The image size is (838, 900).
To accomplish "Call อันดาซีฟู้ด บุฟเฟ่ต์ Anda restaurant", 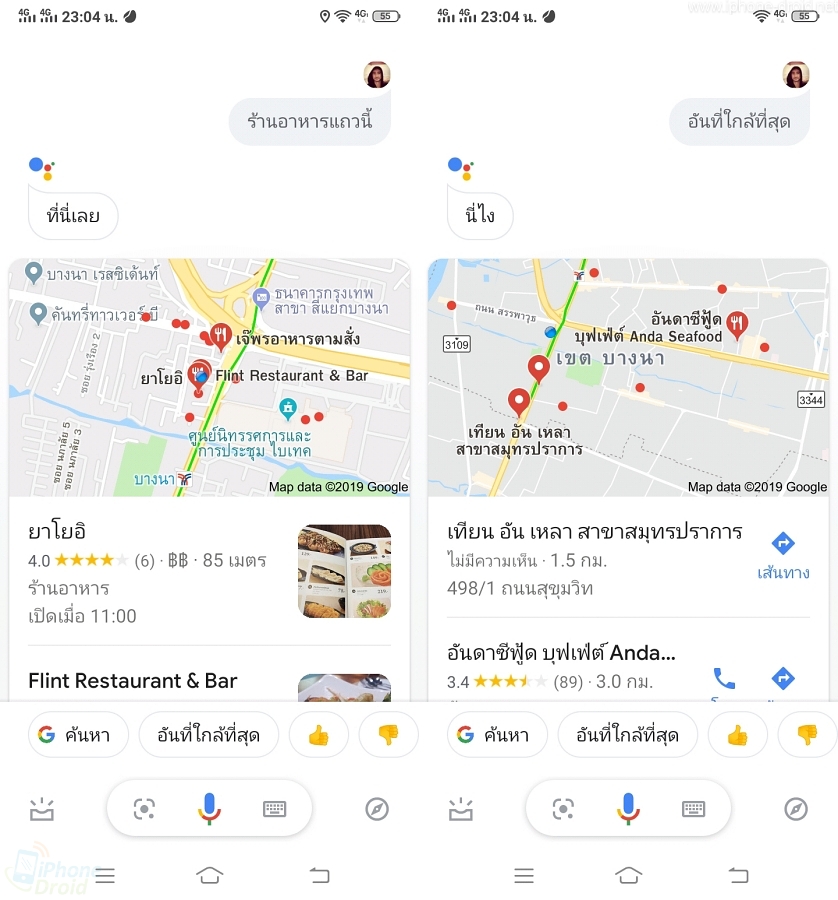I will (724, 680).
